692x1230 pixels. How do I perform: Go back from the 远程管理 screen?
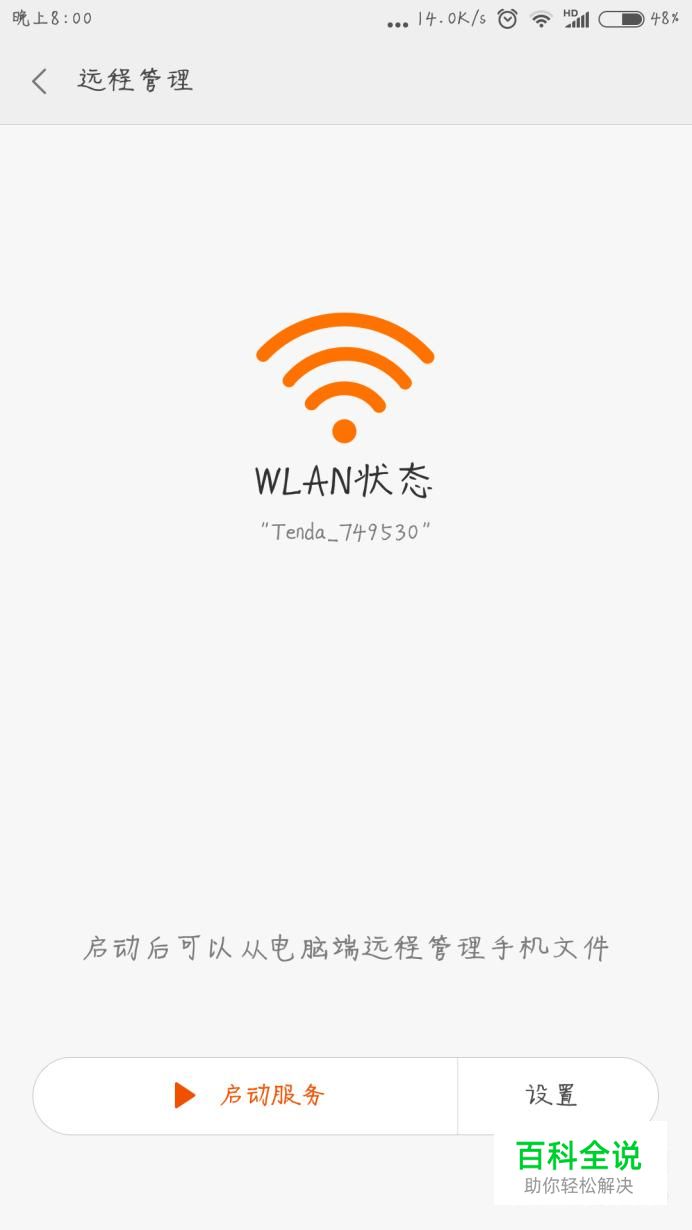tap(40, 81)
